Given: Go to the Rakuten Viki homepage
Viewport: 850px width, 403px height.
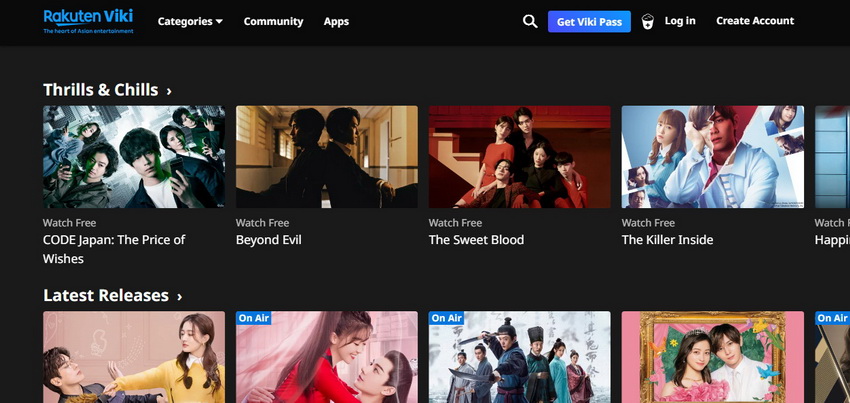Looking at the screenshot, I should coord(88,20).
